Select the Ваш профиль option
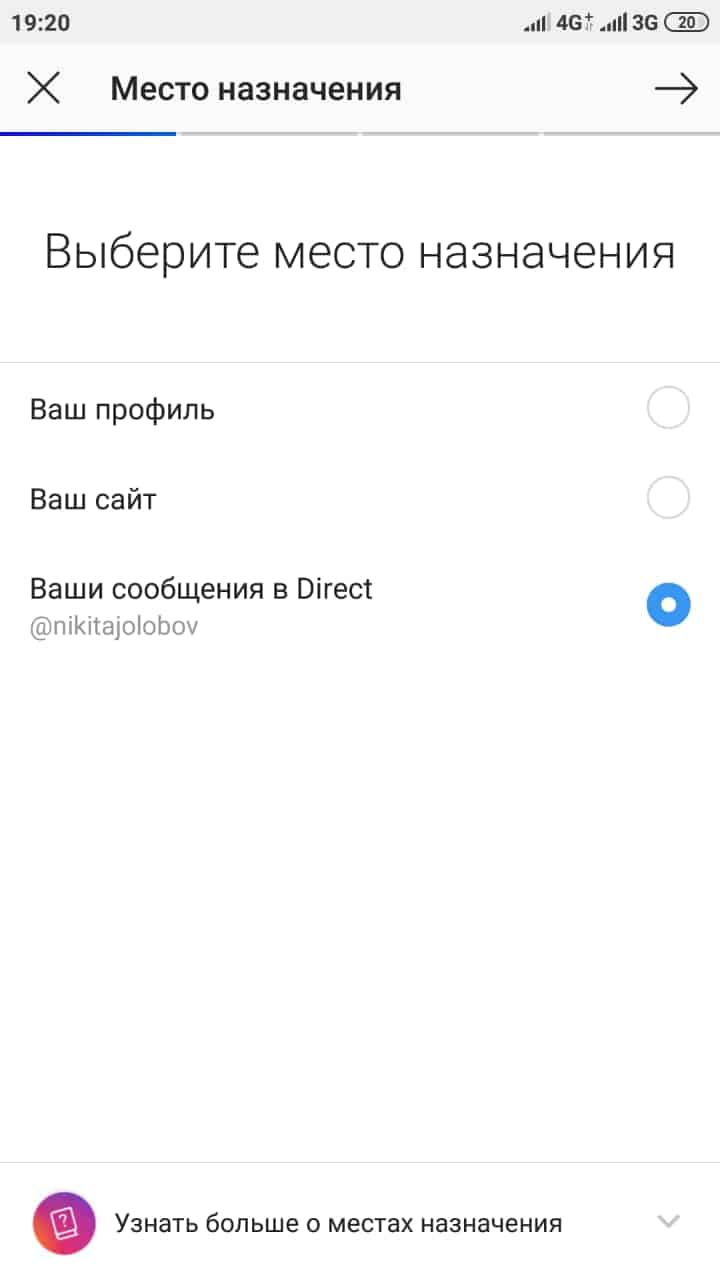Screen dimensions: 720x1280 (x=360, y=409)
